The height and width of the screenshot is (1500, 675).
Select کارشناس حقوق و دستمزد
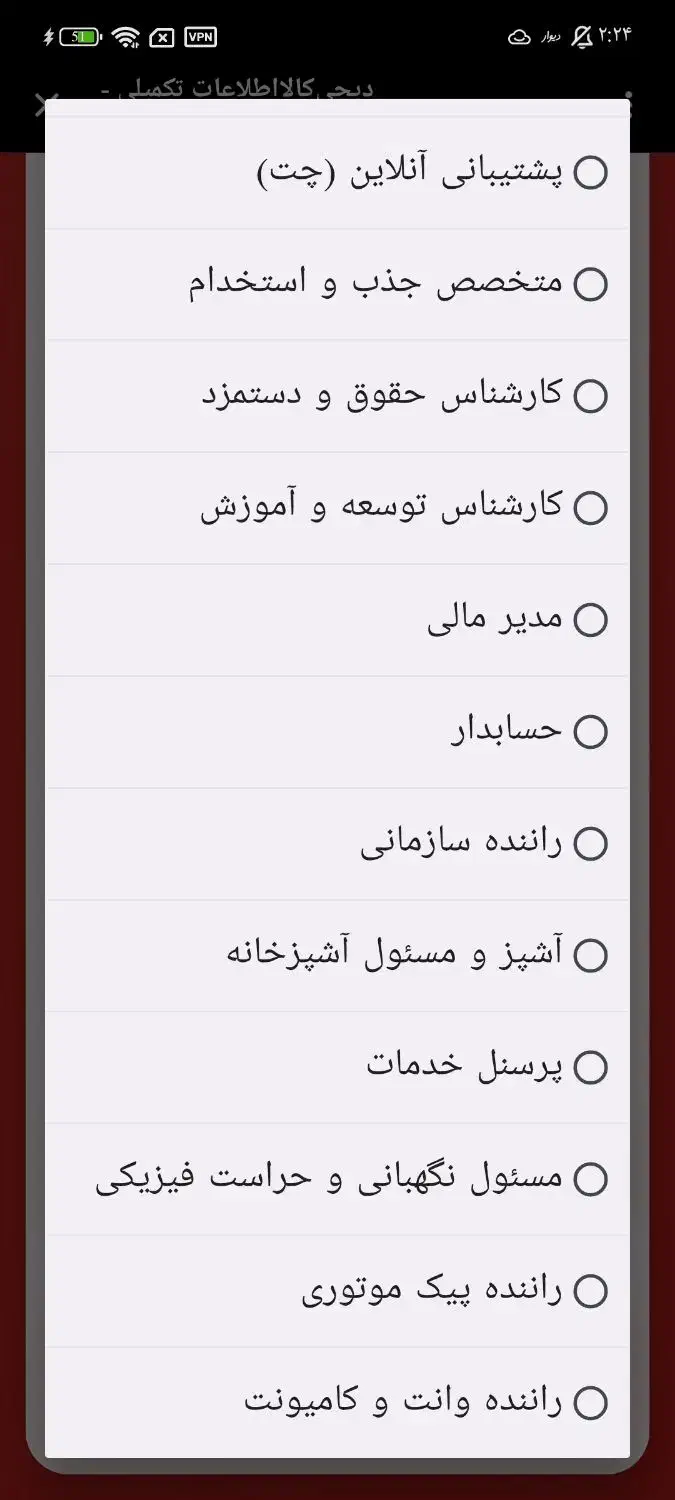pos(338,397)
